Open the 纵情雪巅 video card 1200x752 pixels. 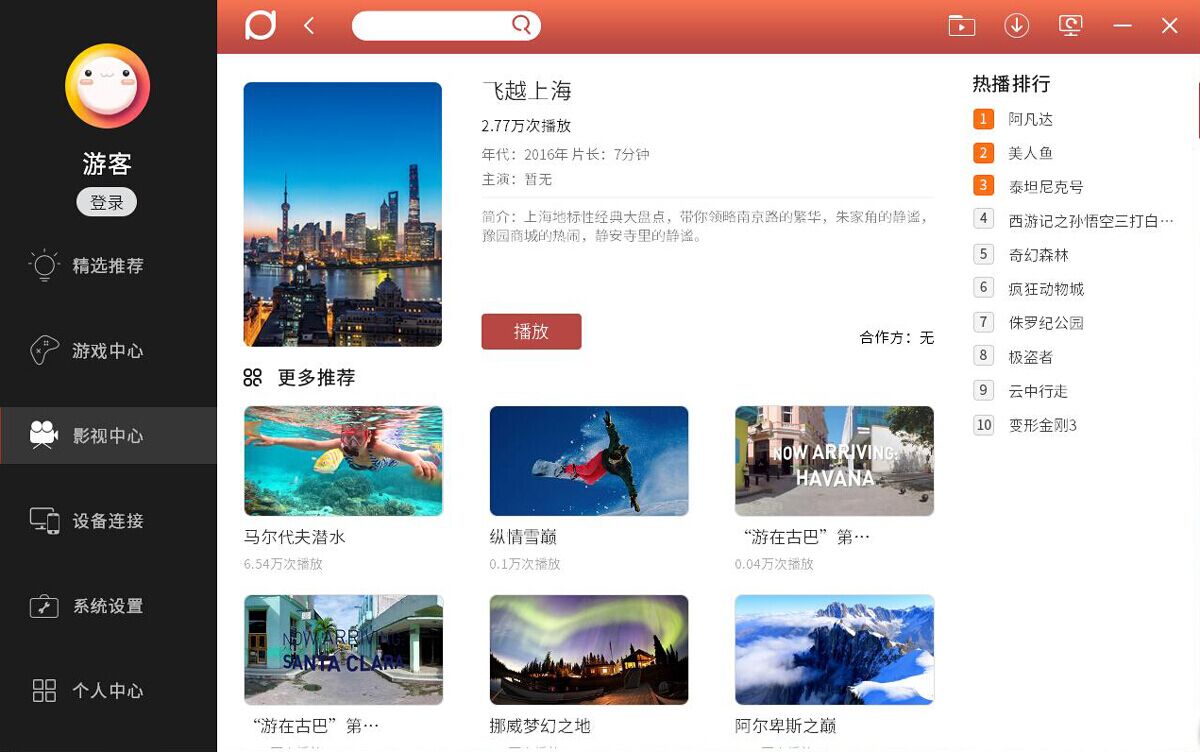point(589,461)
